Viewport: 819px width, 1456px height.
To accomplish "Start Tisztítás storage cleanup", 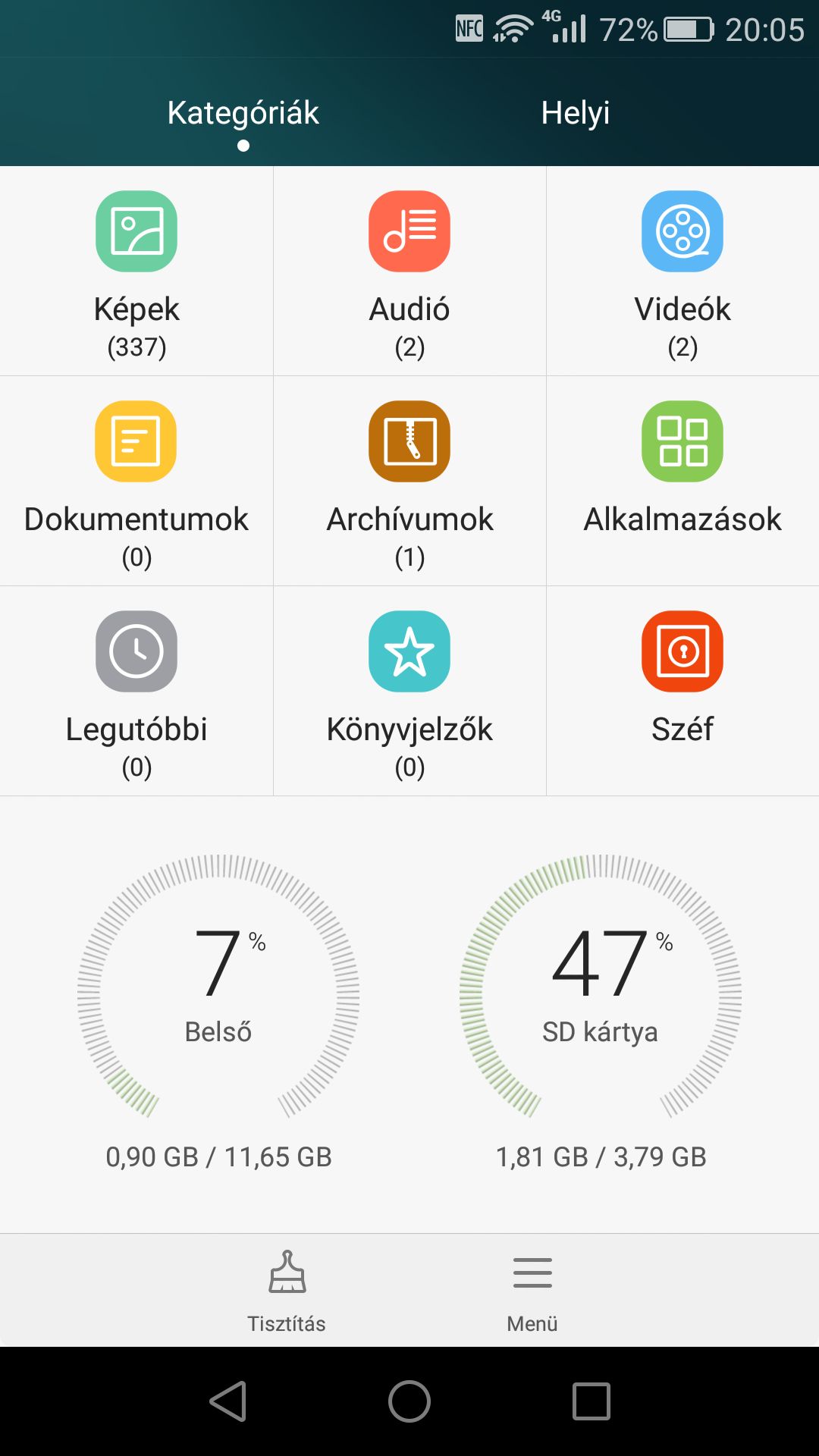I will [x=287, y=1291].
